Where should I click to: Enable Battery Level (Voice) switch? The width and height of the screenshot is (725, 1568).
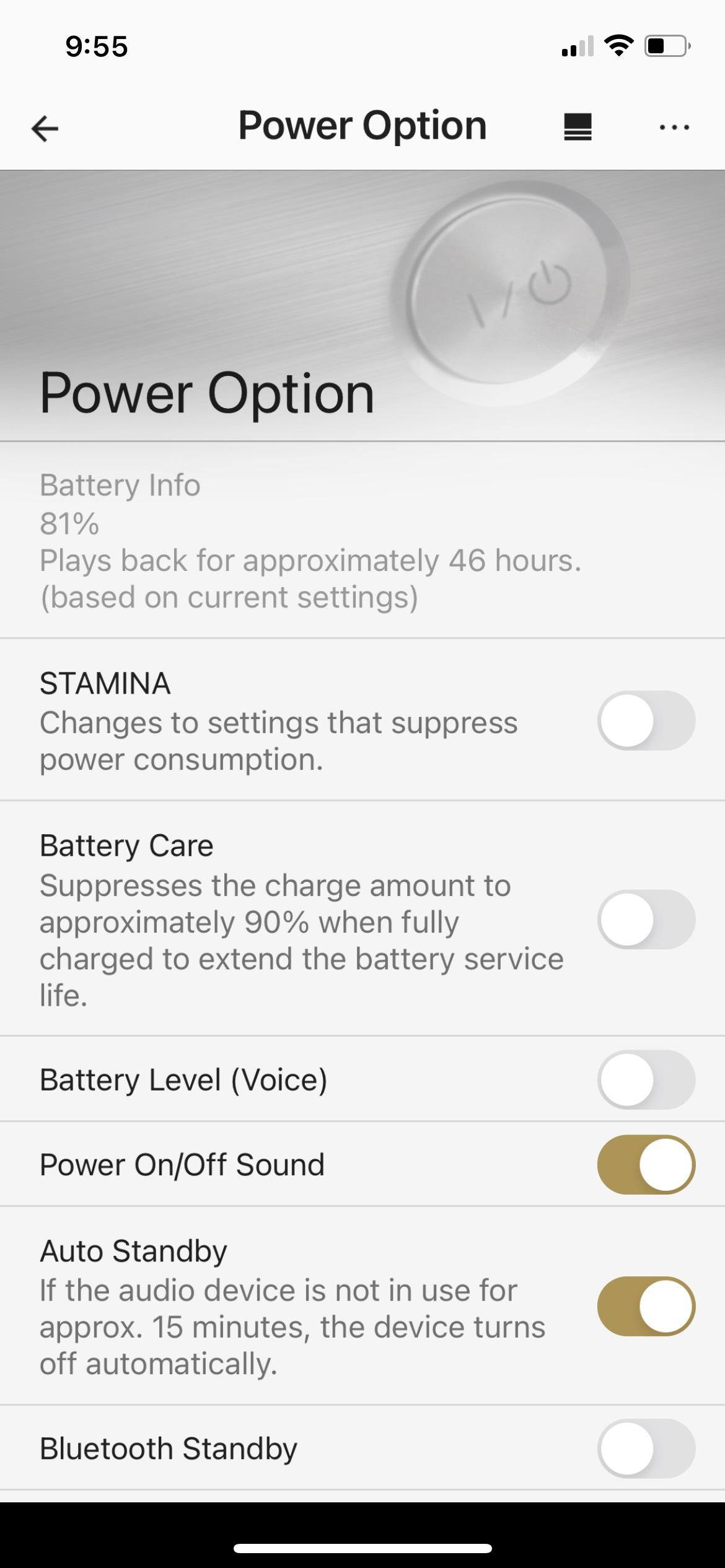pos(646,1079)
